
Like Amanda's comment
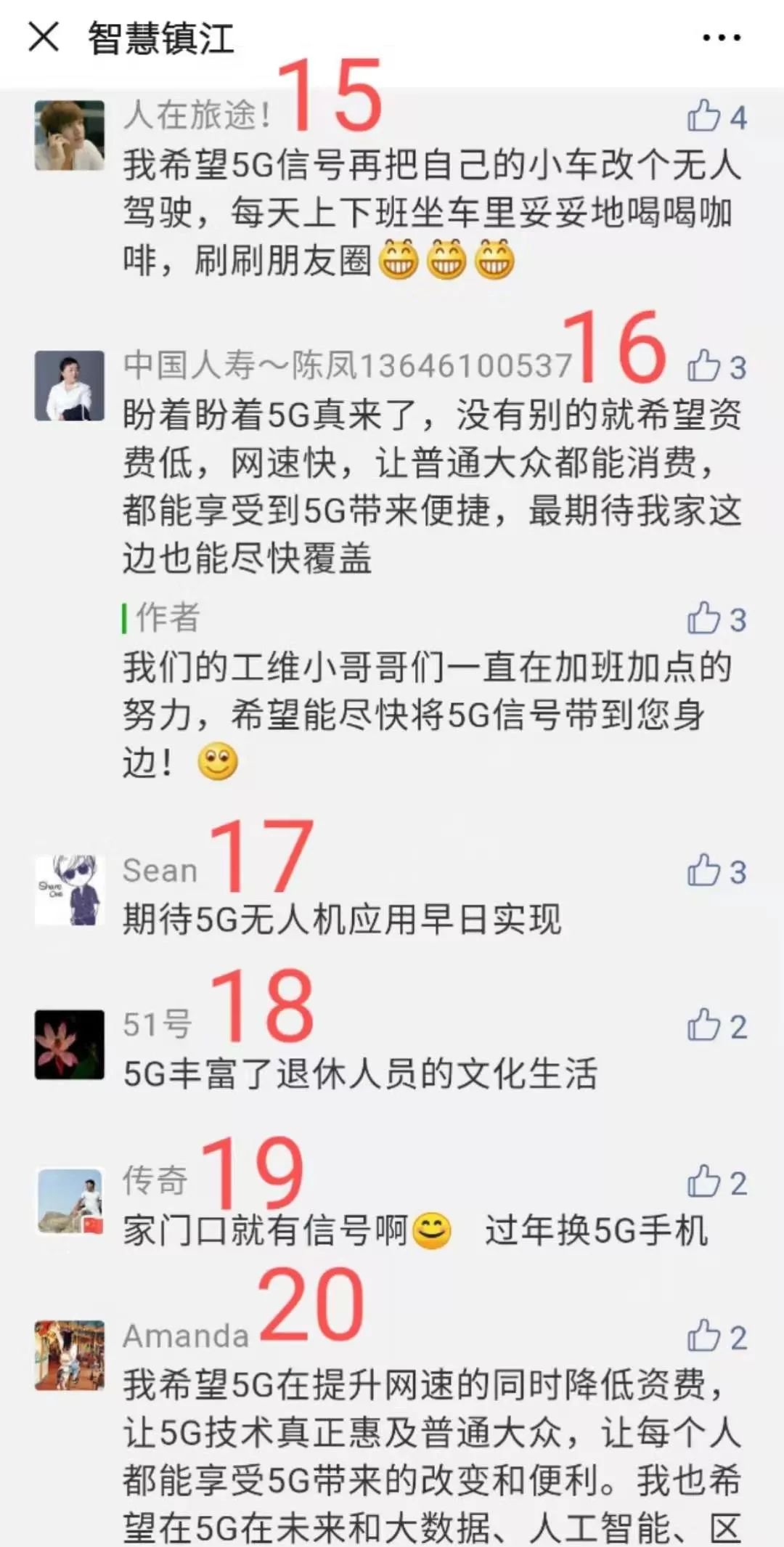click(x=703, y=1336)
